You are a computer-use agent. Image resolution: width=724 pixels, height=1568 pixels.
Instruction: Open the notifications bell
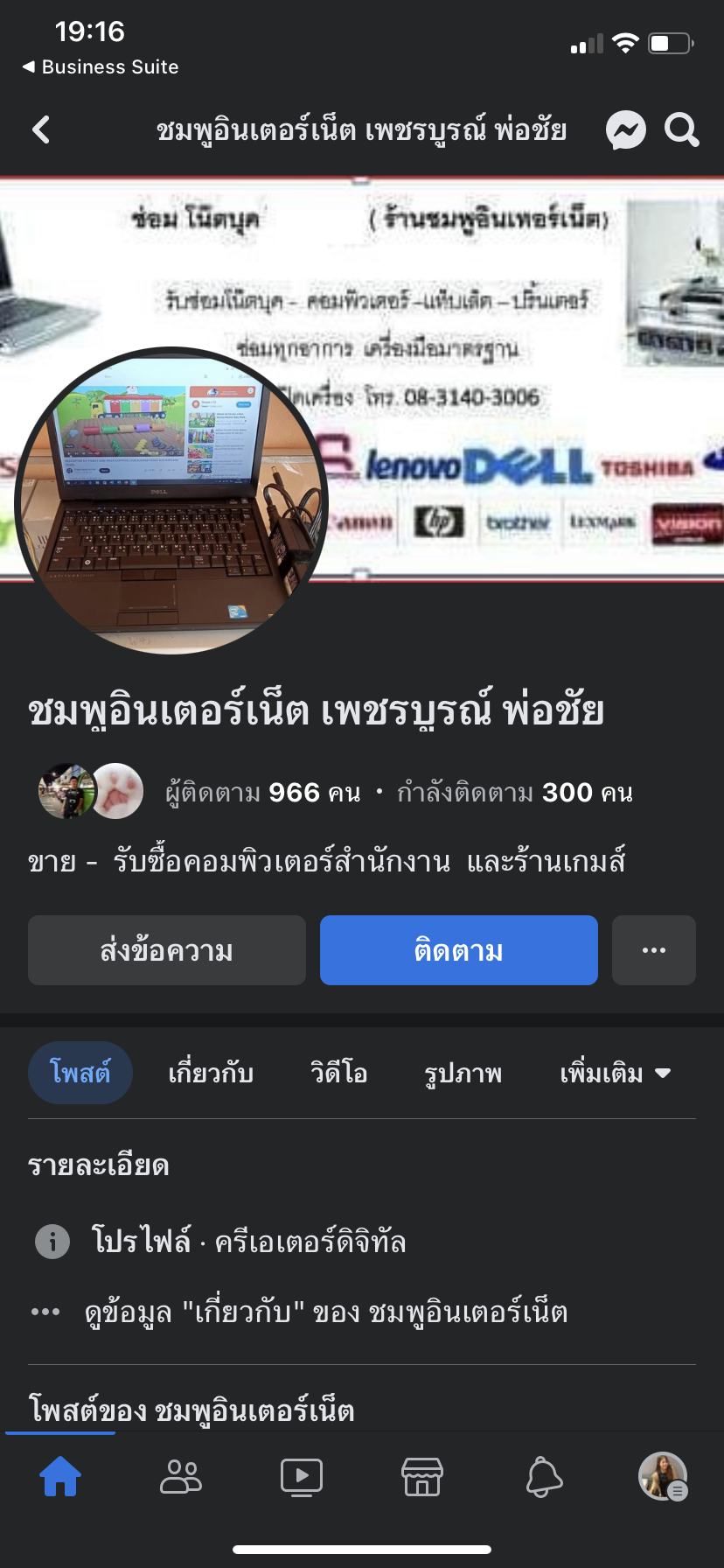click(543, 1477)
